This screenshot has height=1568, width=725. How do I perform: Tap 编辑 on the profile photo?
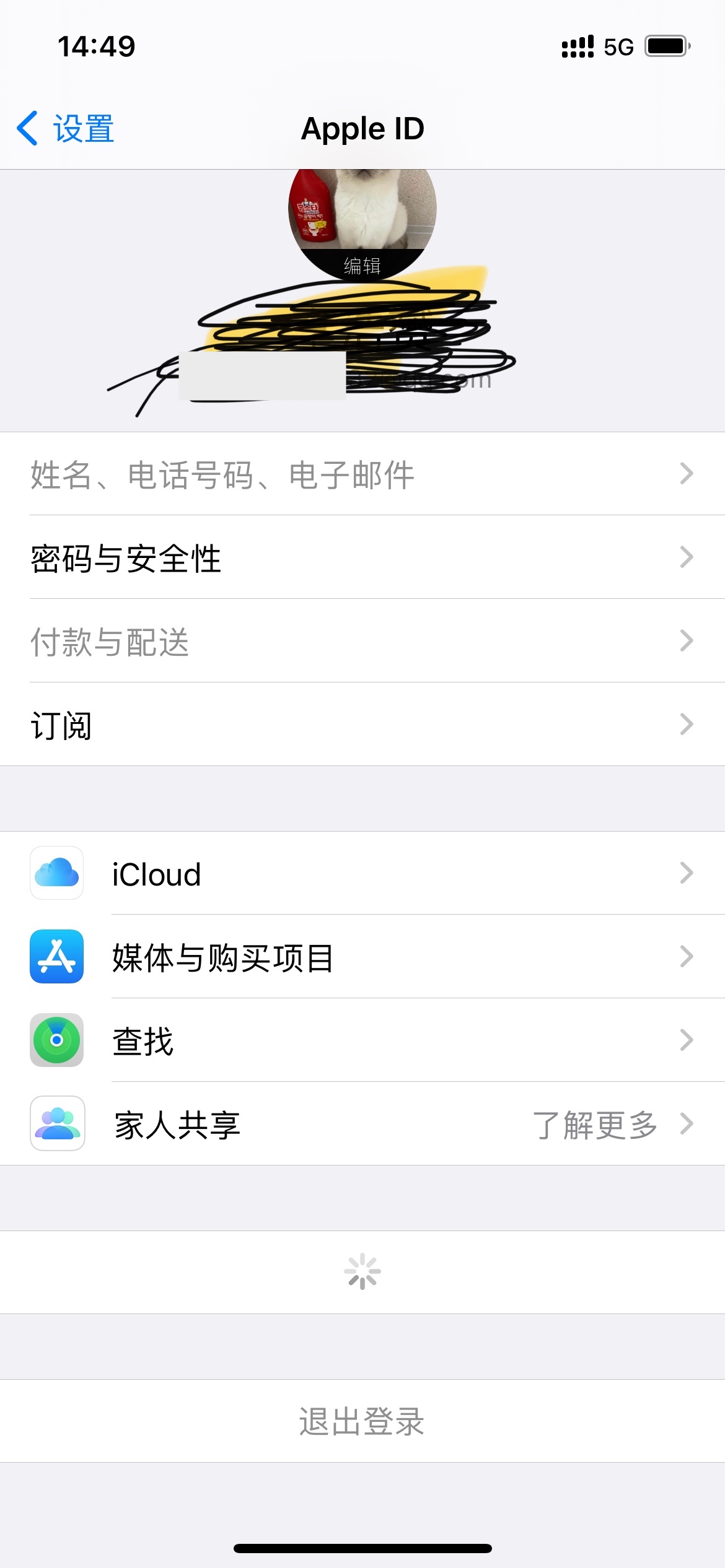(362, 266)
